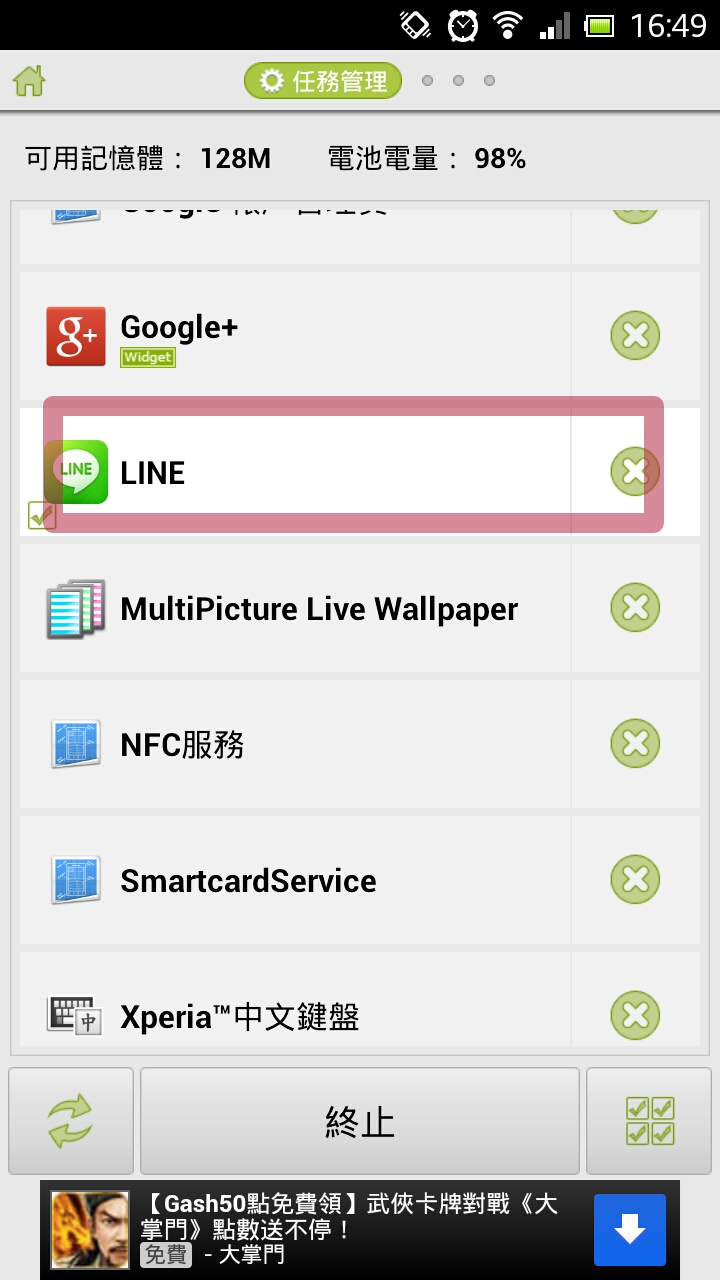720x1280 pixels.
Task: Tap the 任務管理 tab label
Action: click(x=323, y=81)
